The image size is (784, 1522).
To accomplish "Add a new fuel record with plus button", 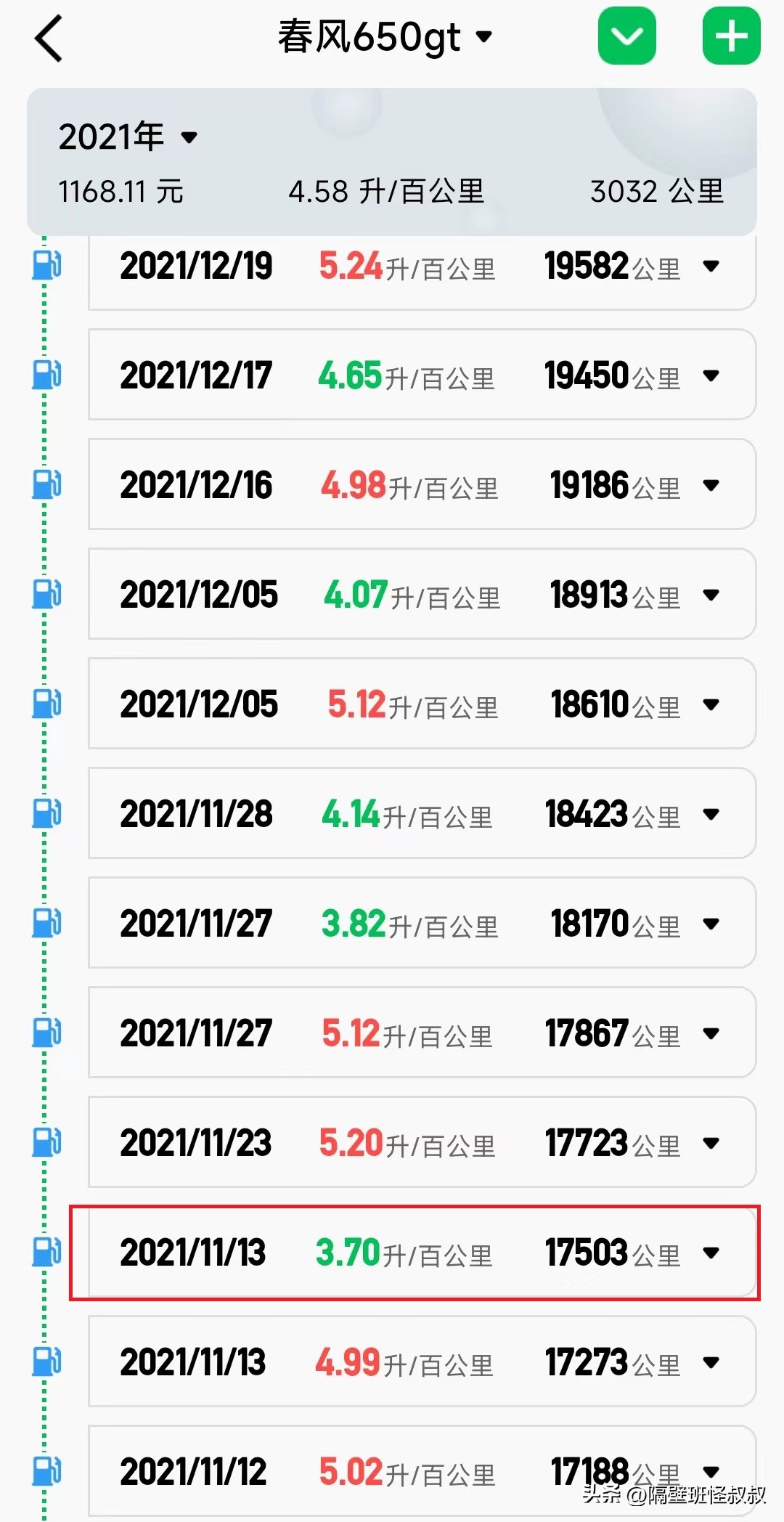I will [731, 36].
